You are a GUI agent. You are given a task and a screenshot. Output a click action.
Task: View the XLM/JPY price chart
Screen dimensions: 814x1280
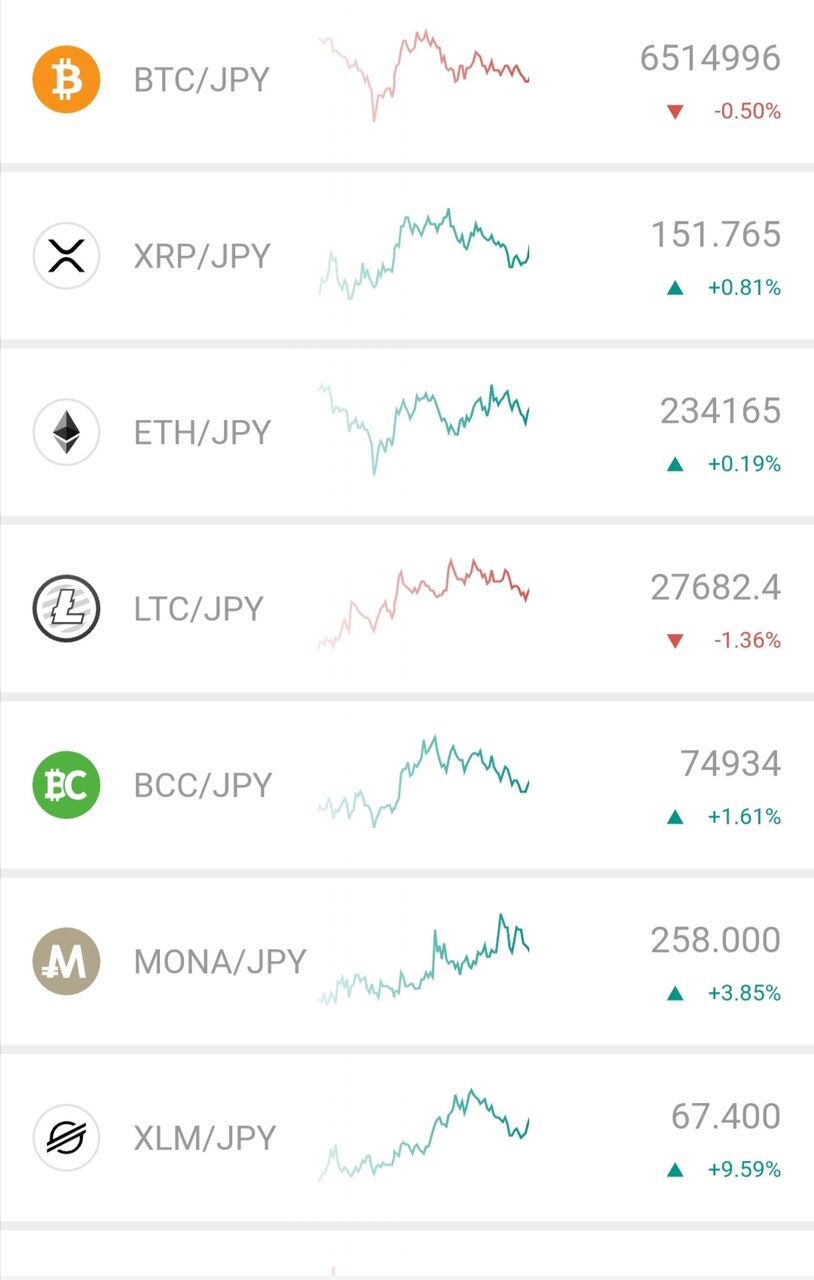click(424, 1135)
